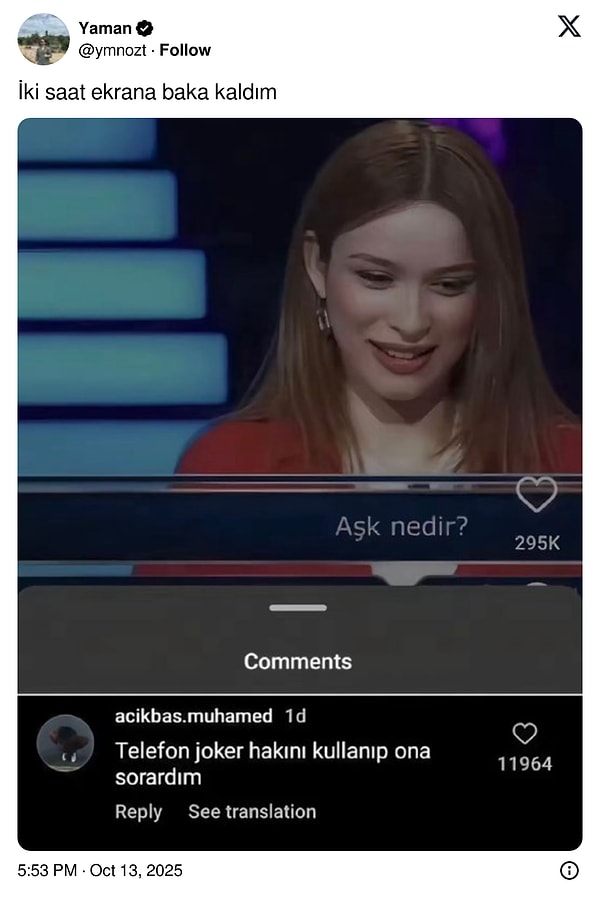Viewport: 600px width, 901px height.
Task: Tap the info icon about this embed
Action: coord(569,870)
